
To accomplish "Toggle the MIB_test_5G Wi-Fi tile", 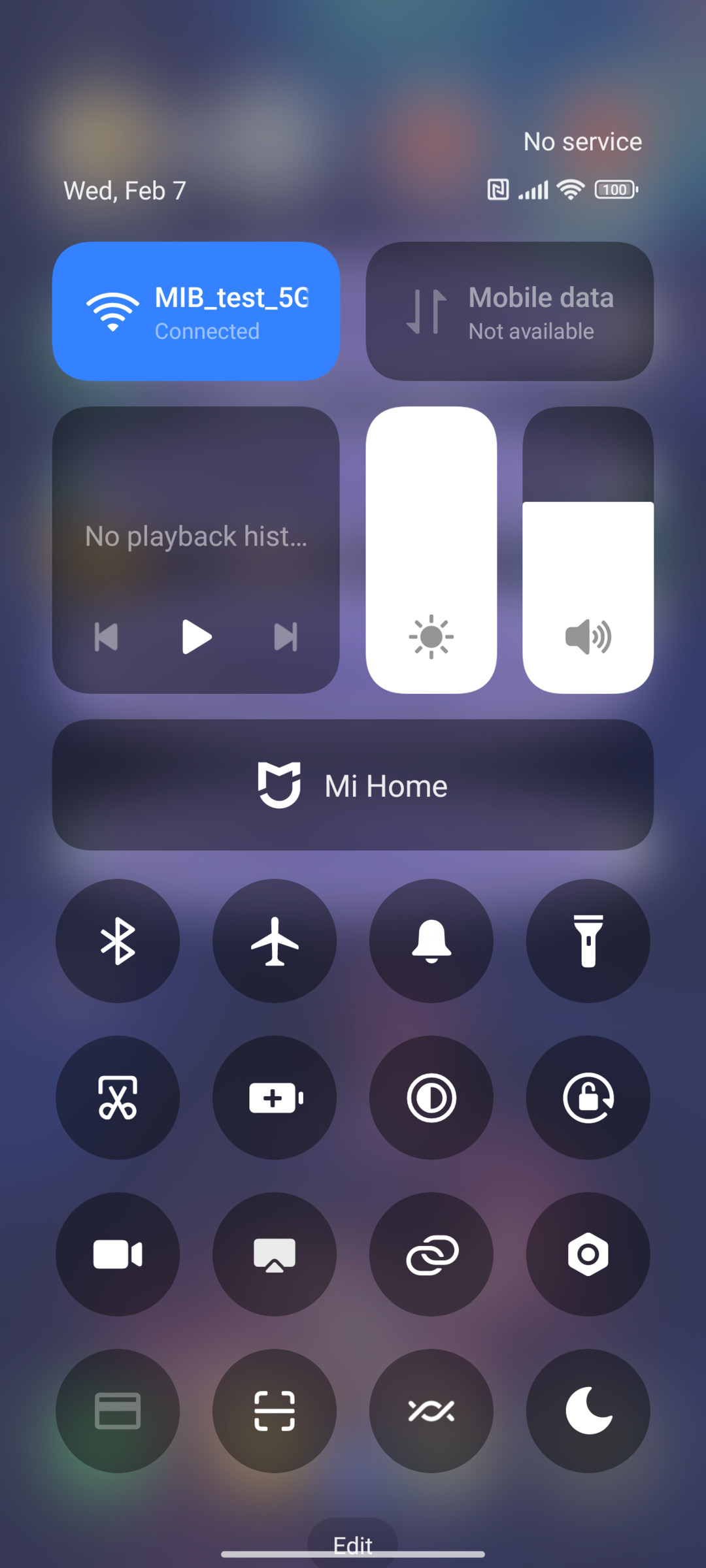I will [x=196, y=312].
